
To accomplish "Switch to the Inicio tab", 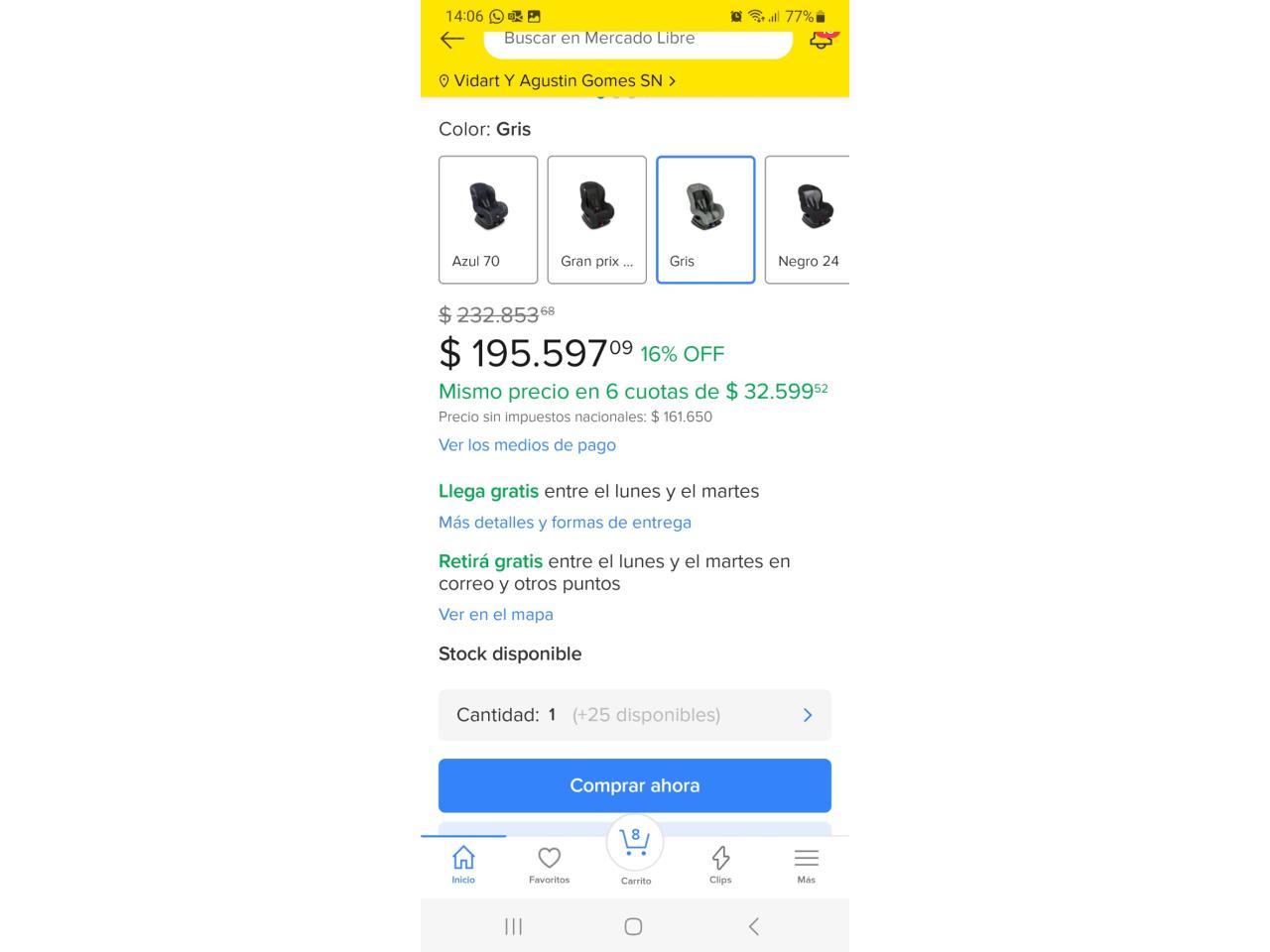I will tap(463, 865).
